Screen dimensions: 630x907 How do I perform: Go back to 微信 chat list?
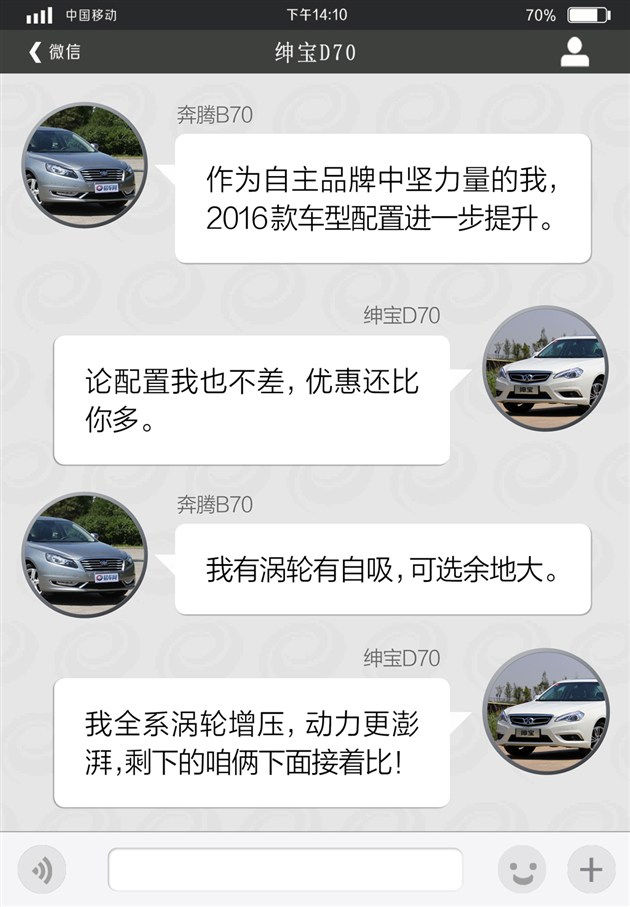[54, 52]
